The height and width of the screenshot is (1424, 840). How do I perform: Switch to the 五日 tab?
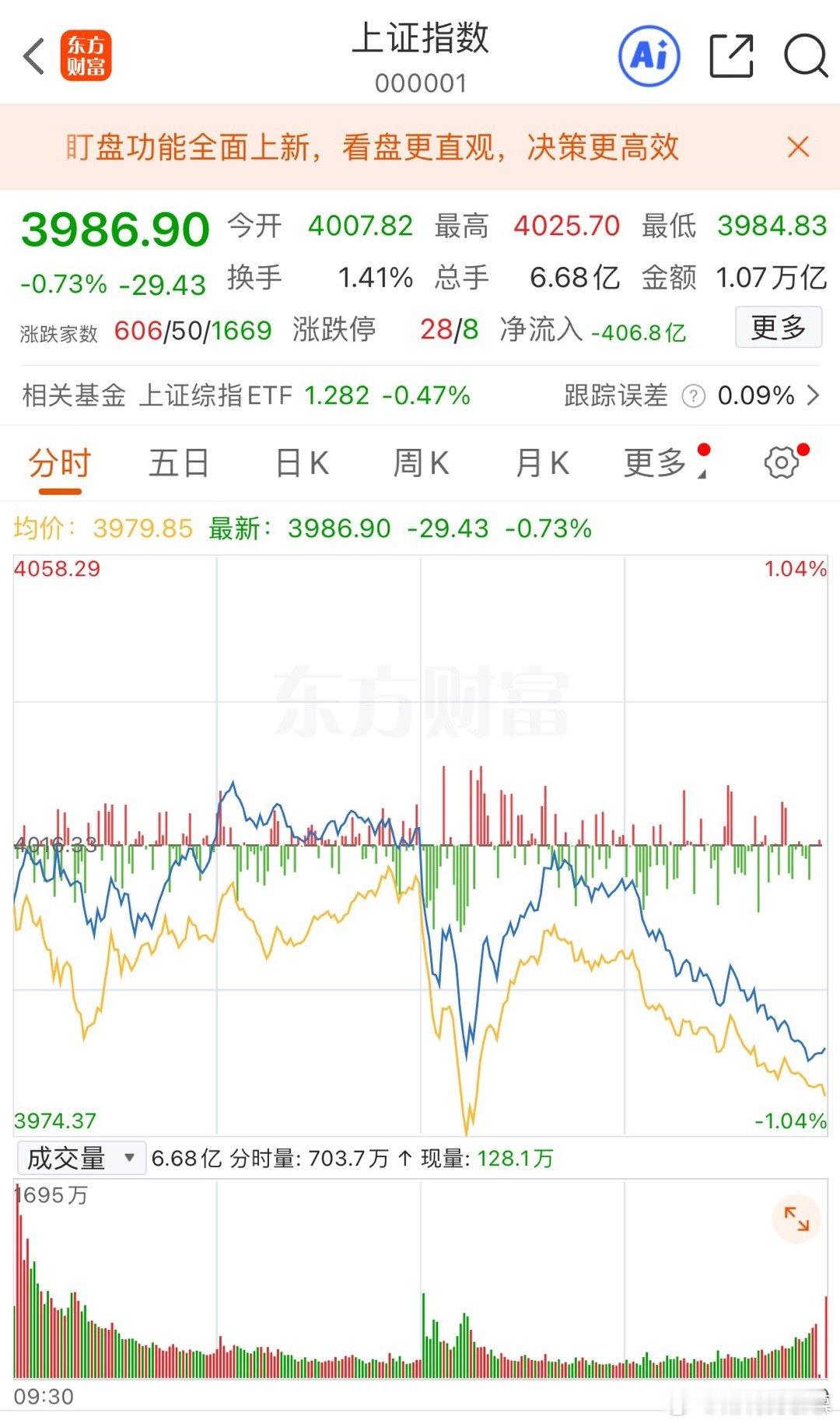[178, 461]
